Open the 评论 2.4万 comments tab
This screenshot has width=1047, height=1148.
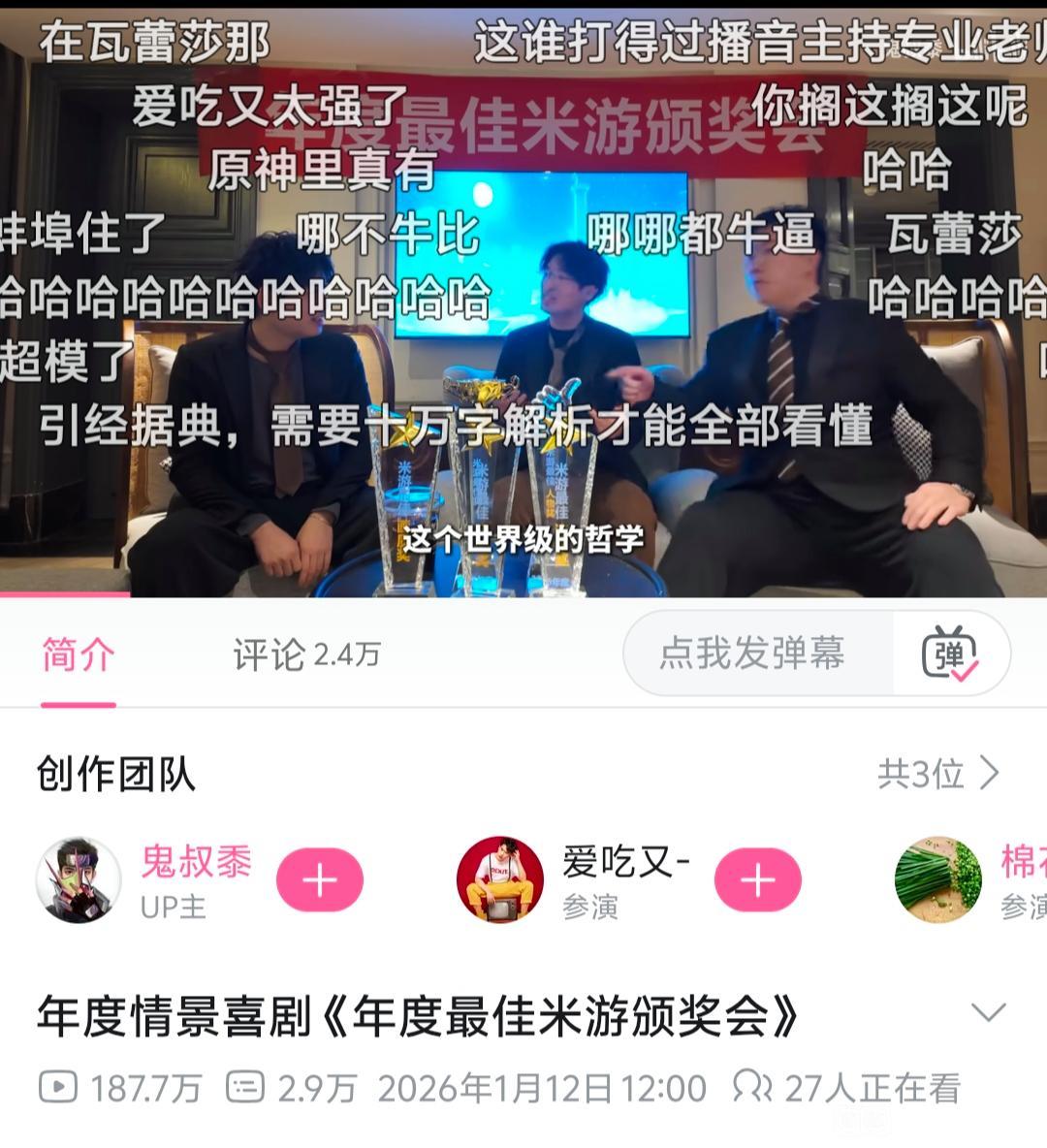(x=306, y=654)
